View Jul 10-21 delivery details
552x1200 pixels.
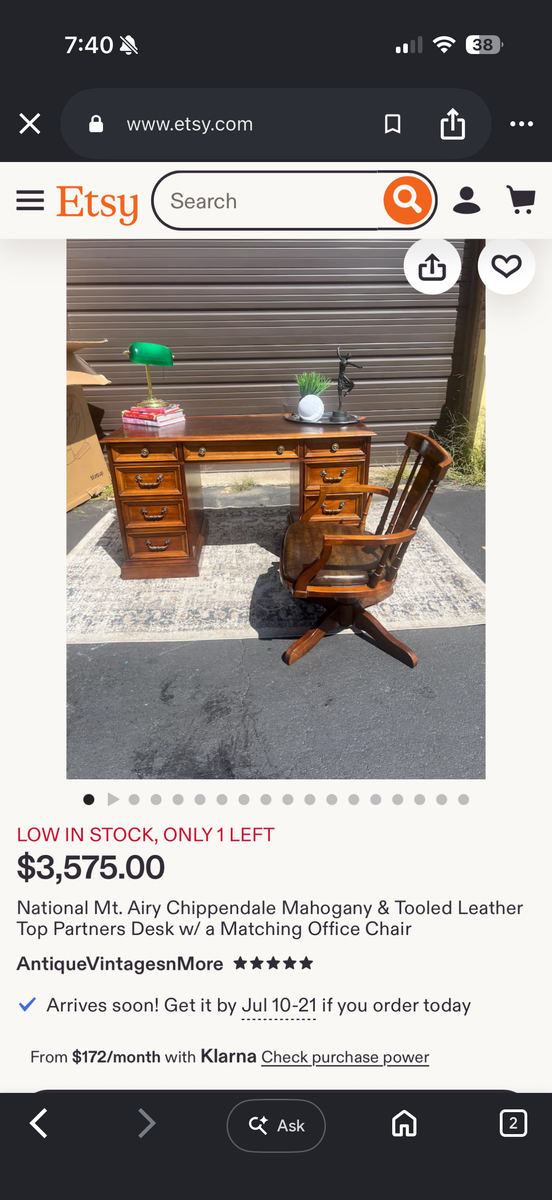point(278,1006)
